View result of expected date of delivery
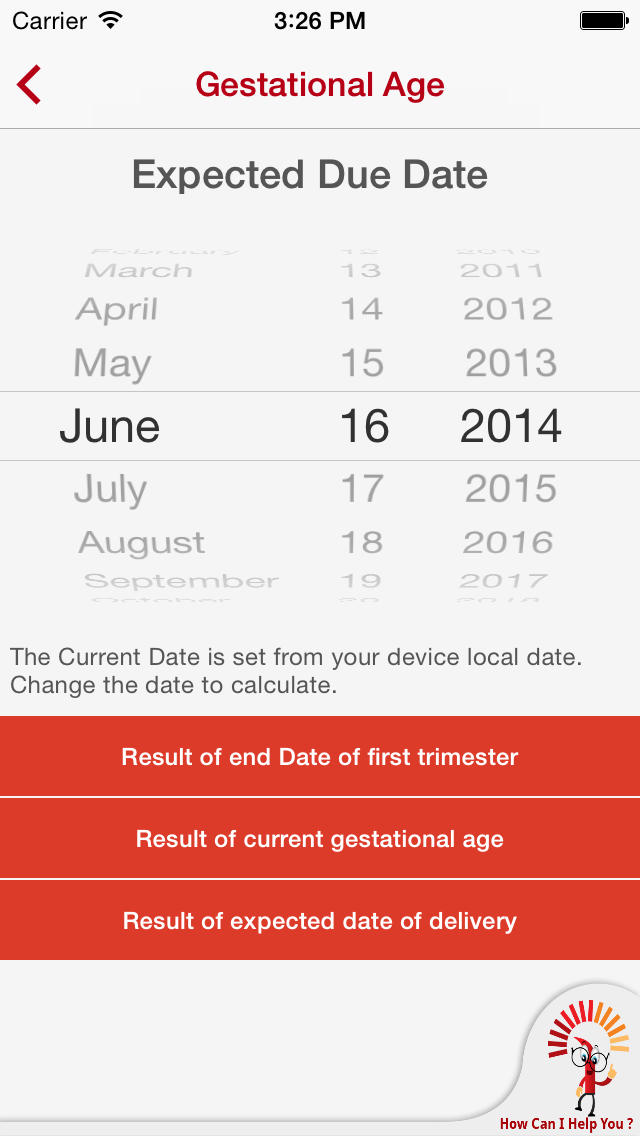The height and width of the screenshot is (1136, 640). (x=320, y=921)
